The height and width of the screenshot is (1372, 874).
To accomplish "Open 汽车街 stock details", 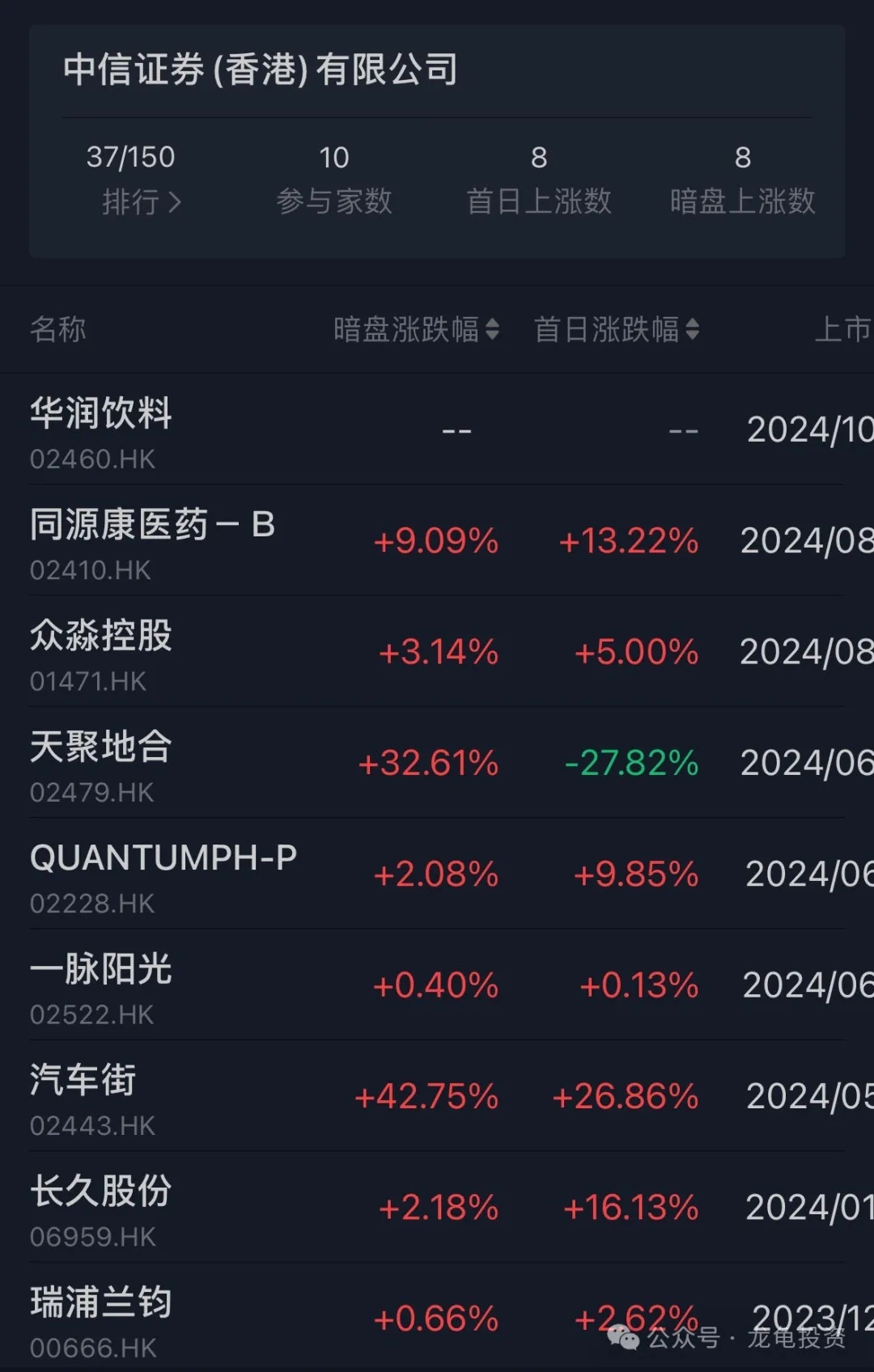I will click(x=83, y=1098).
